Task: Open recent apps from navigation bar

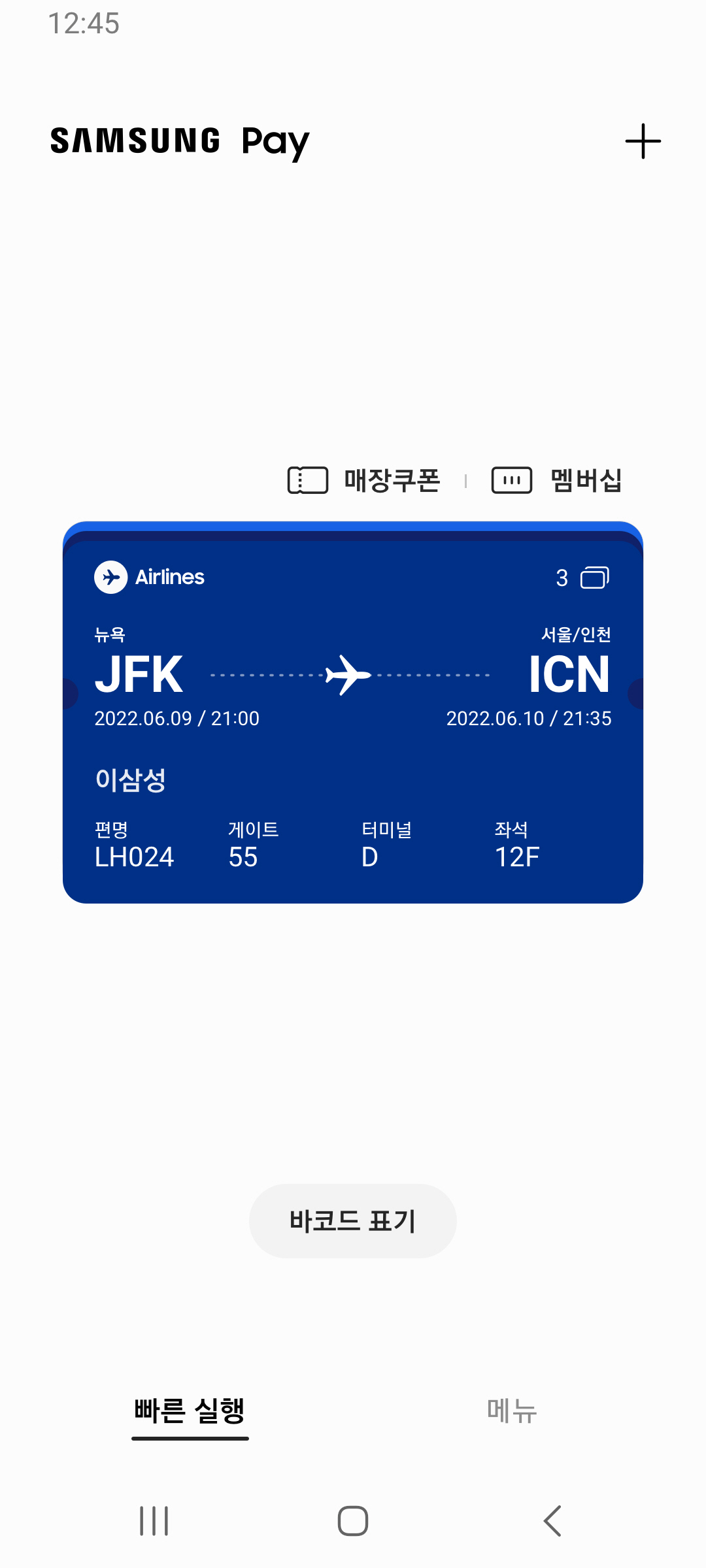Action: point(154,1520)
